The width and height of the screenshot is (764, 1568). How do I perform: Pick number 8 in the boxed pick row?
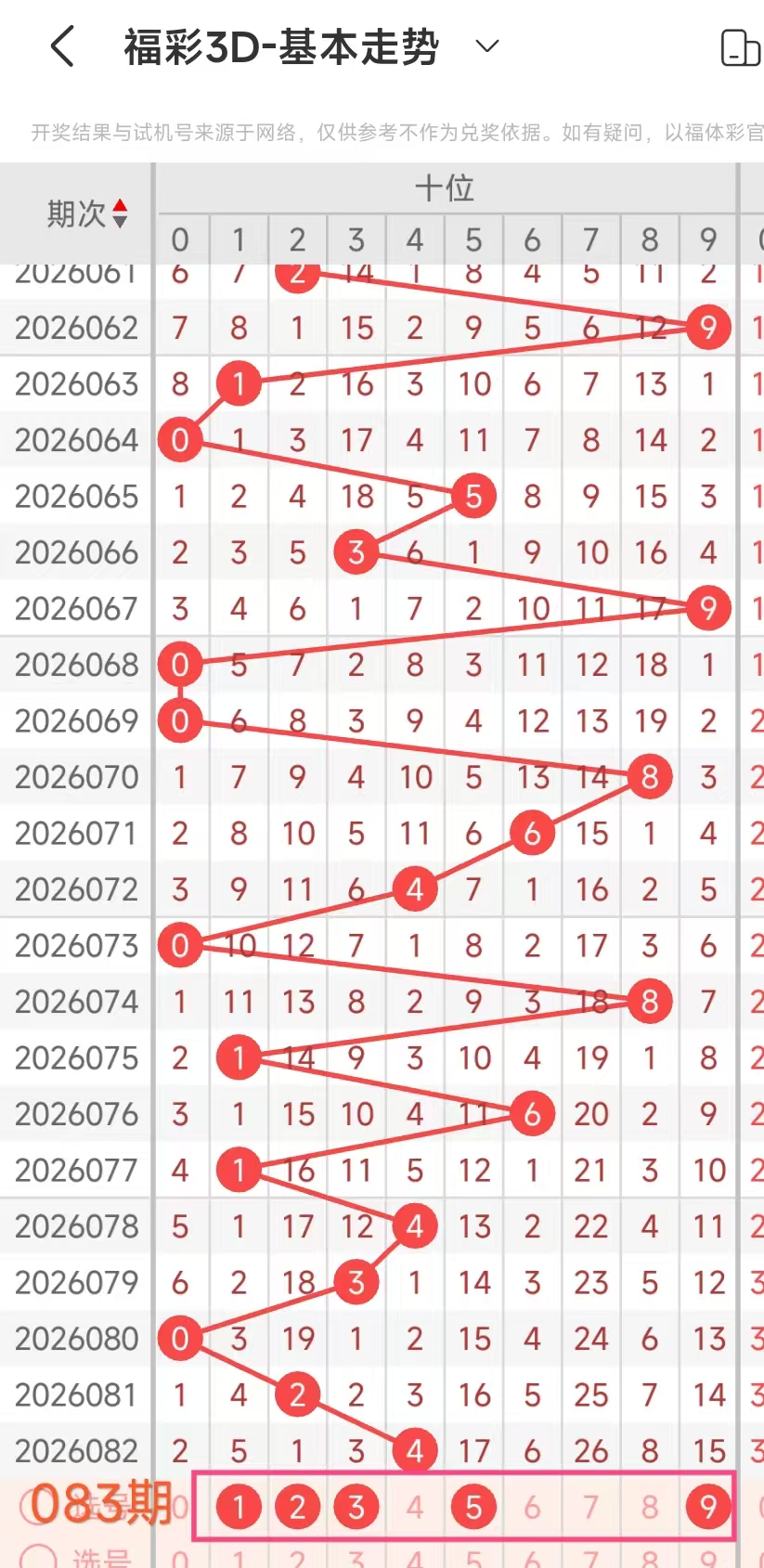point(650,1507)
